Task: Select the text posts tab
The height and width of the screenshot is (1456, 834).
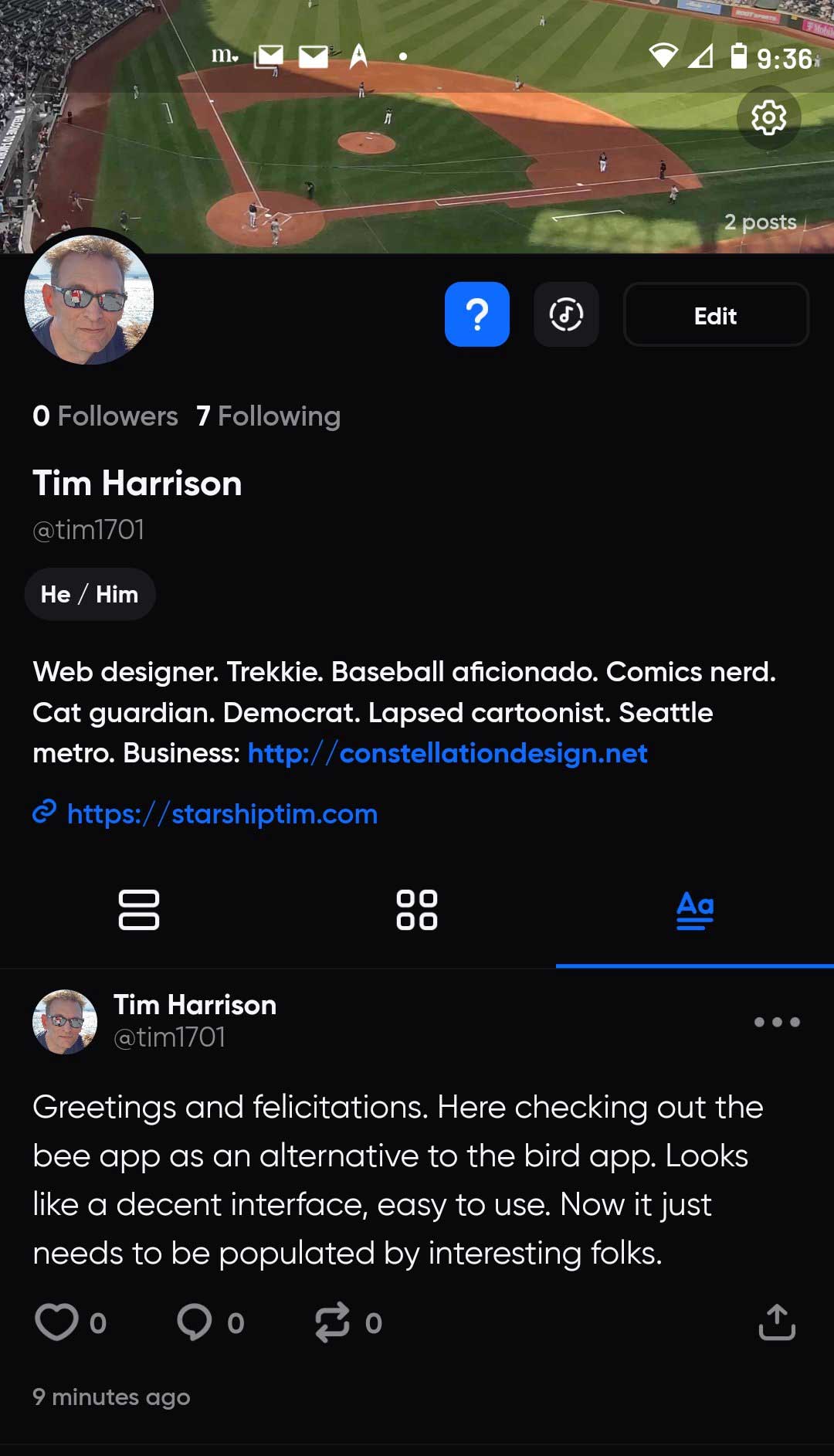Action: pos(695,909)
